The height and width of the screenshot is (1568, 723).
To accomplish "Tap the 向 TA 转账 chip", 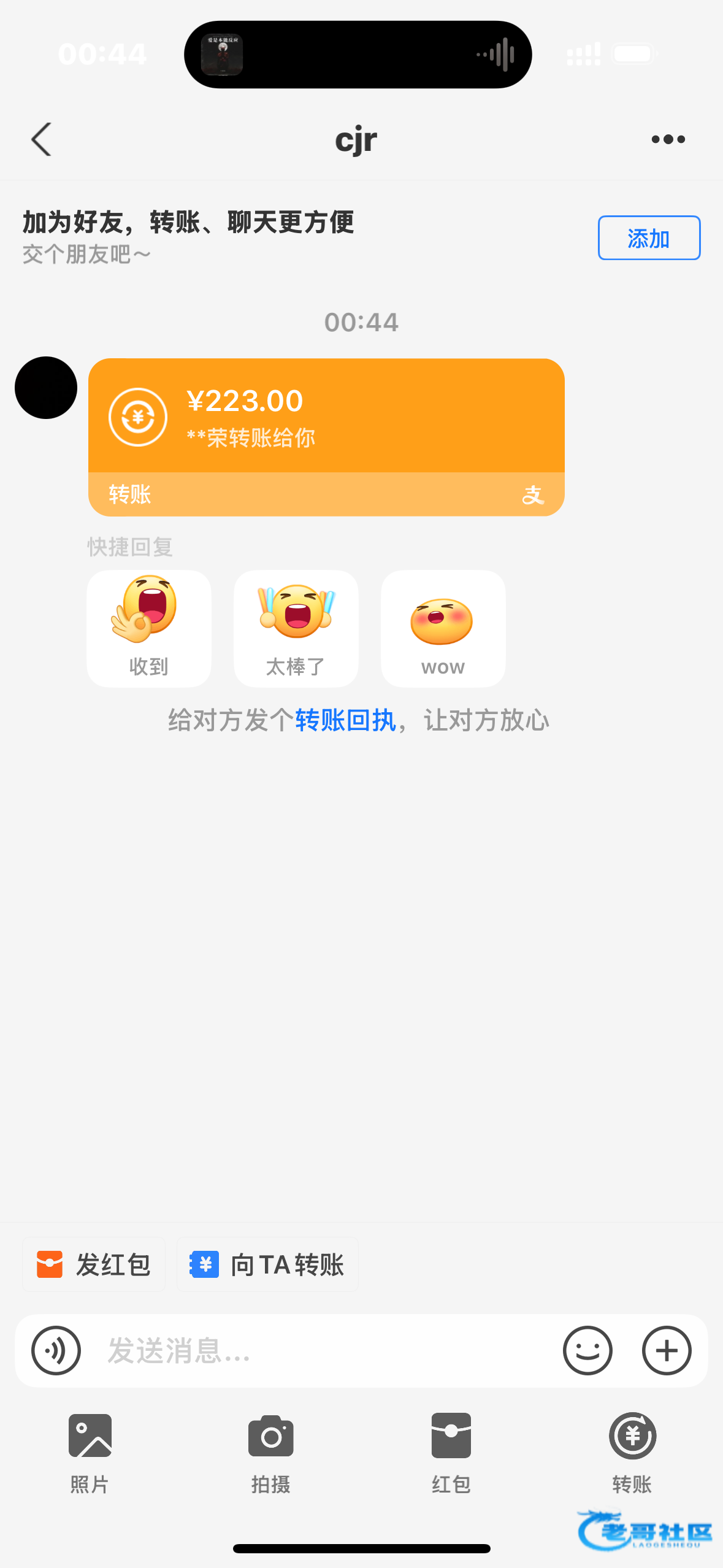I will pyautogui.click(x=267, y=1265).
